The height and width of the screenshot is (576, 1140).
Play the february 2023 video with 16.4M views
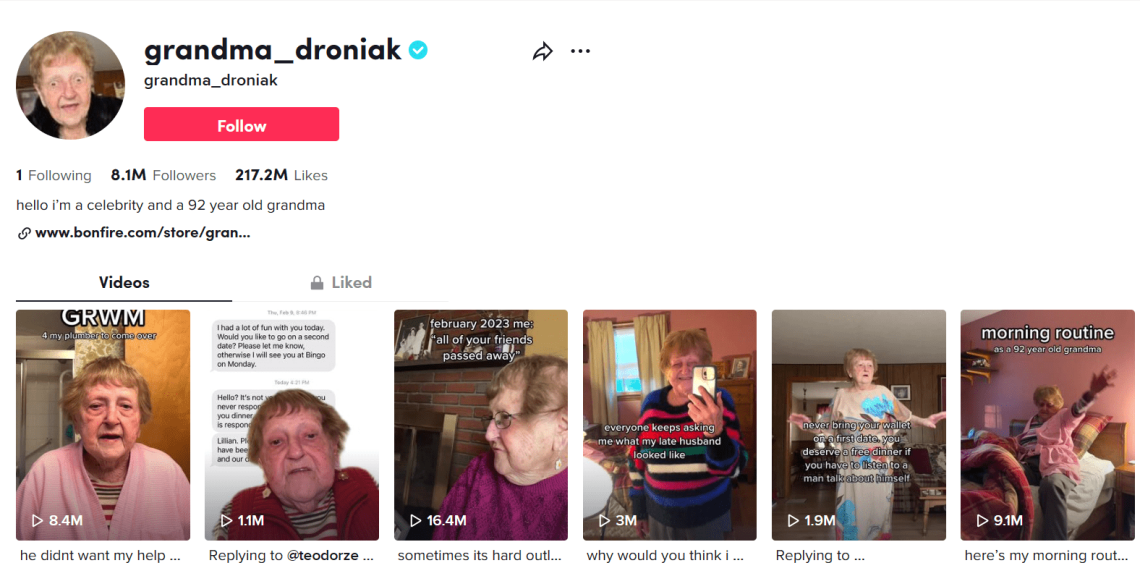(480, 425)
